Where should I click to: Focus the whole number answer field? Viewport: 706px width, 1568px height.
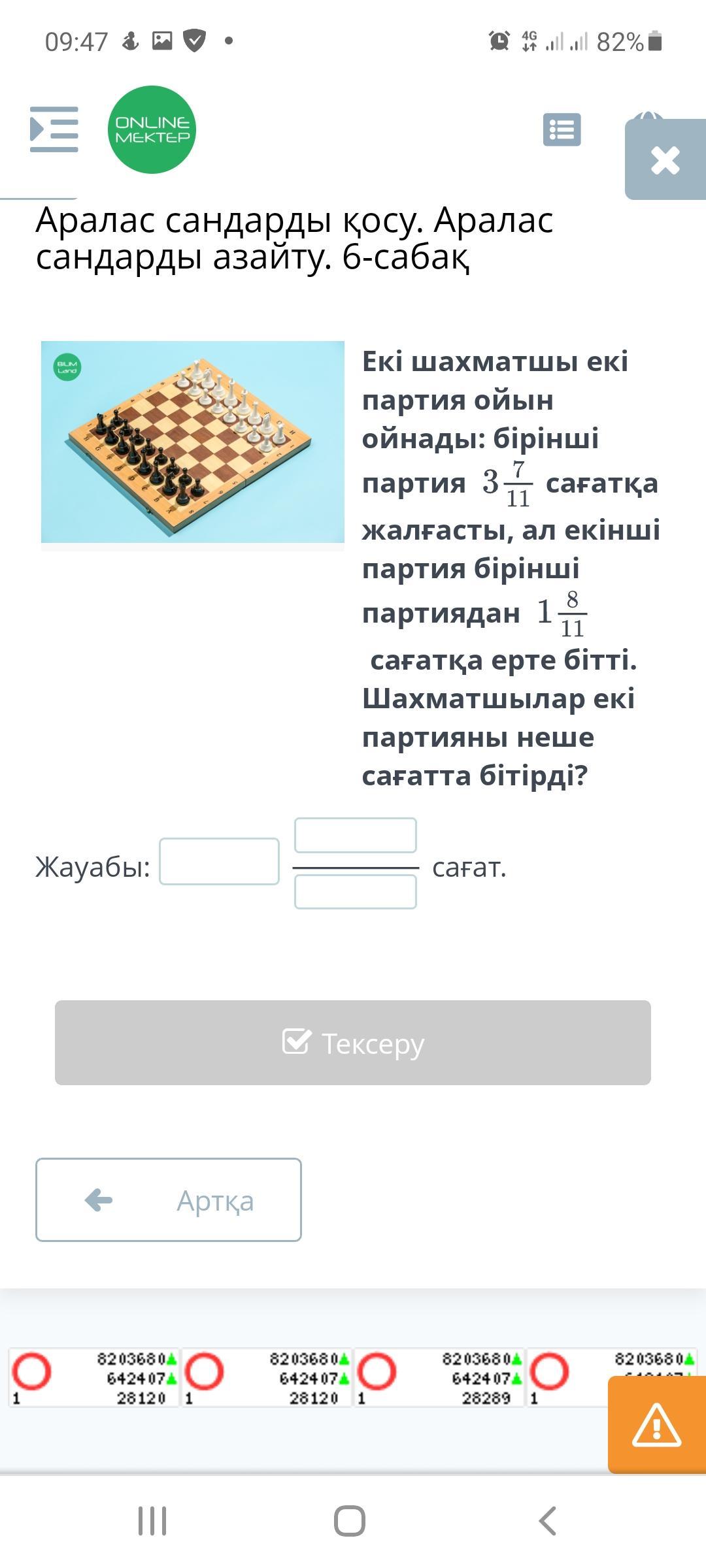219,861
